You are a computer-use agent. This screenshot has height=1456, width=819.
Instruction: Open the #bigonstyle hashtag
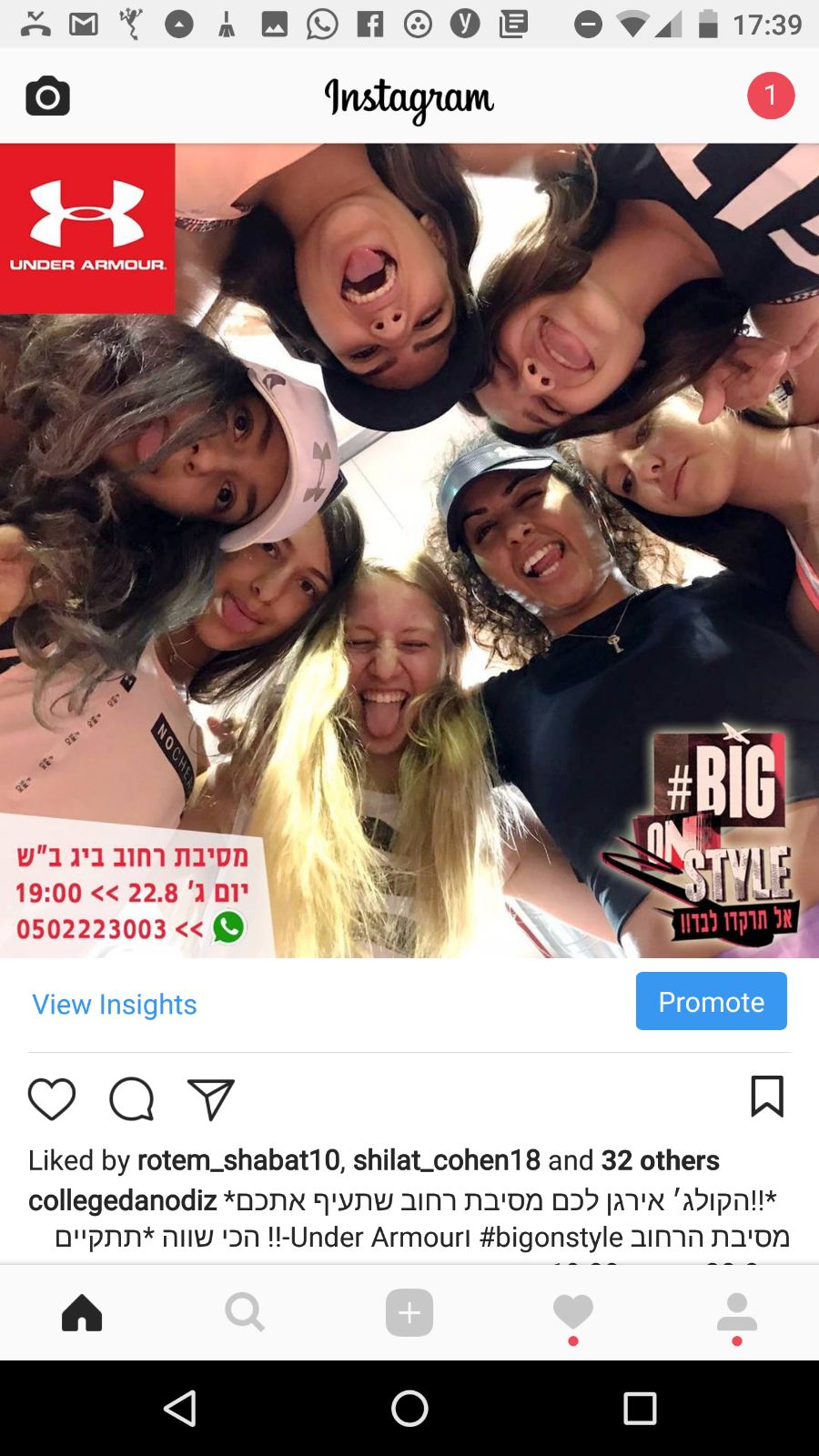tap(538, 1238)
